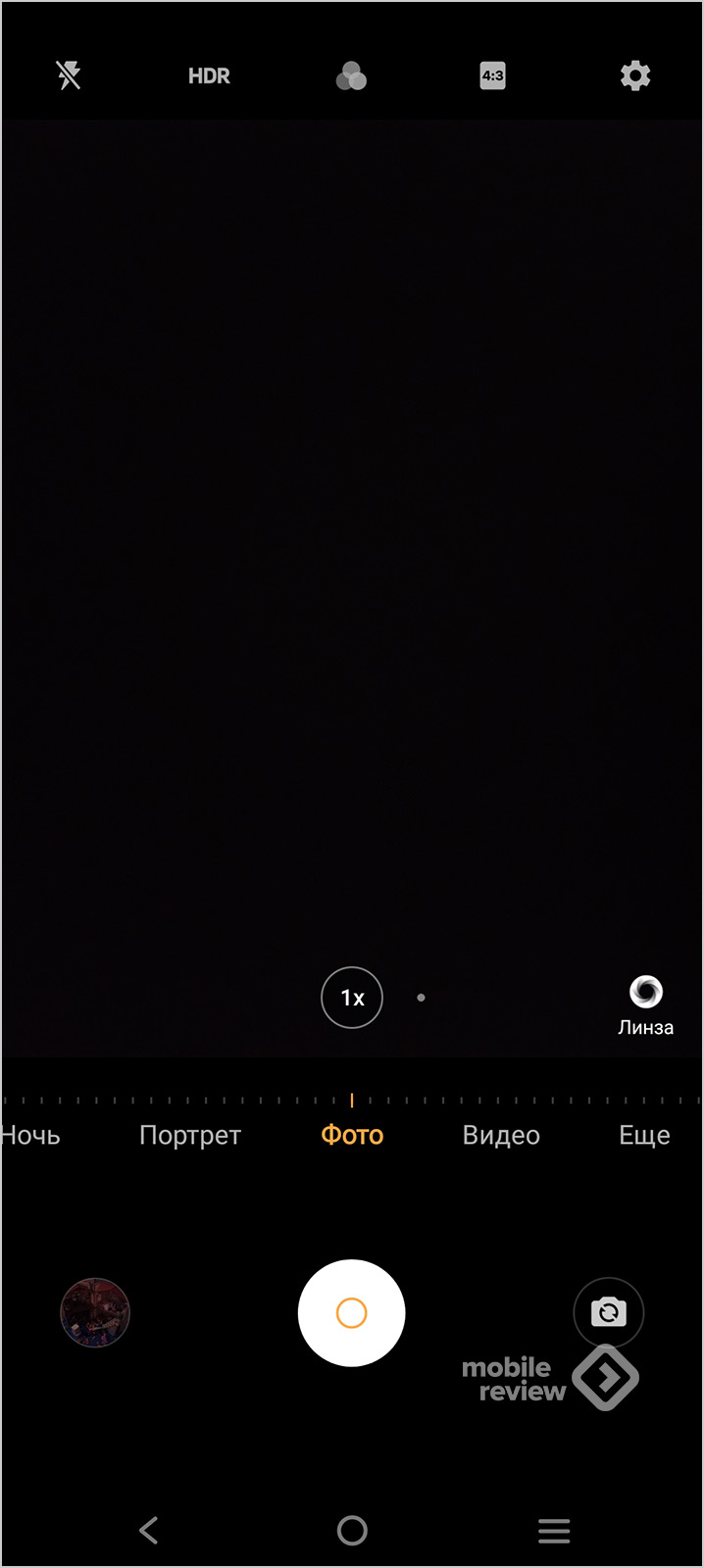Switch to Ночь mode
The width and height of the screenshot is (704, 1568).
31,1136
